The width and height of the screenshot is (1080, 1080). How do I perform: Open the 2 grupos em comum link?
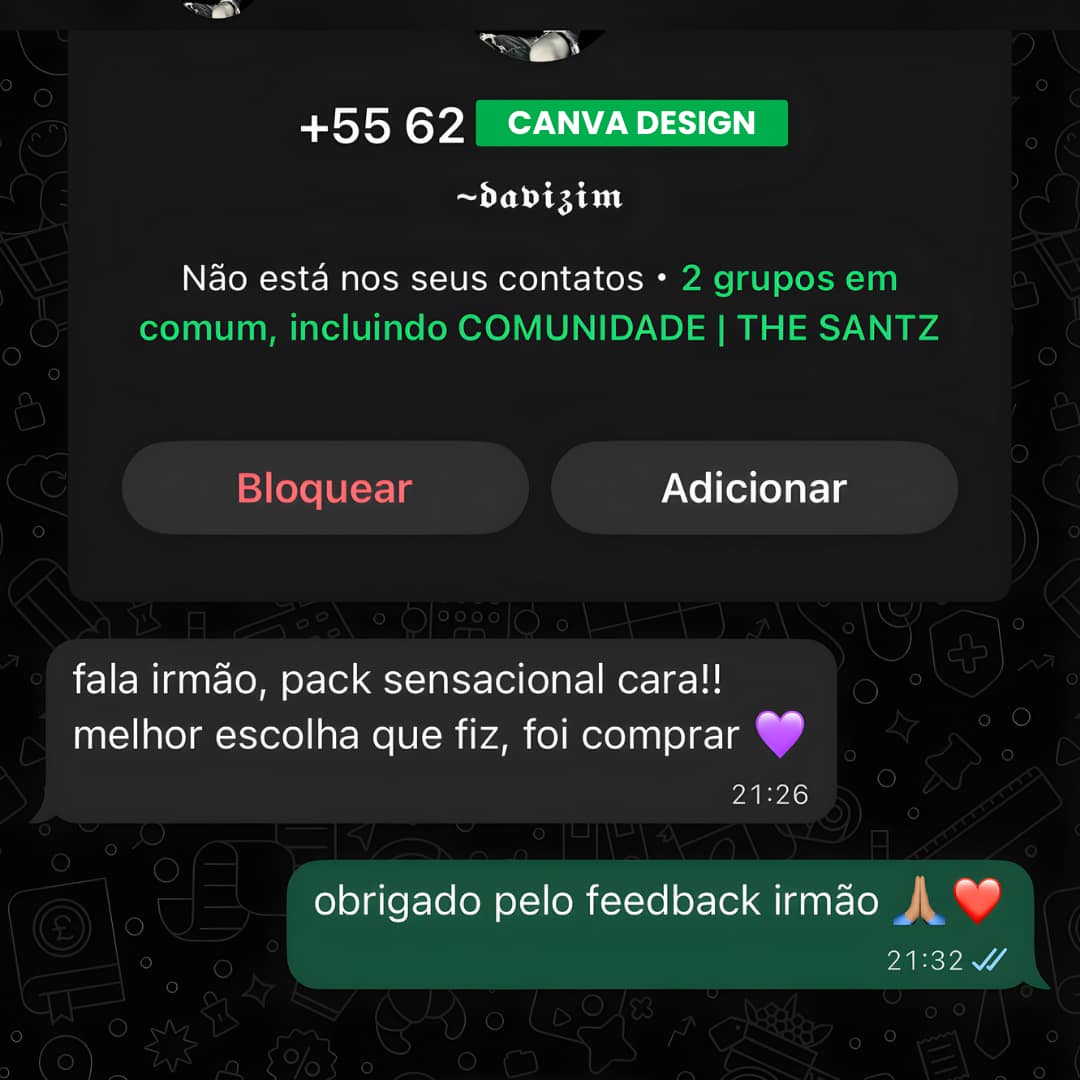pyautogui.click(x=789, y=279)
